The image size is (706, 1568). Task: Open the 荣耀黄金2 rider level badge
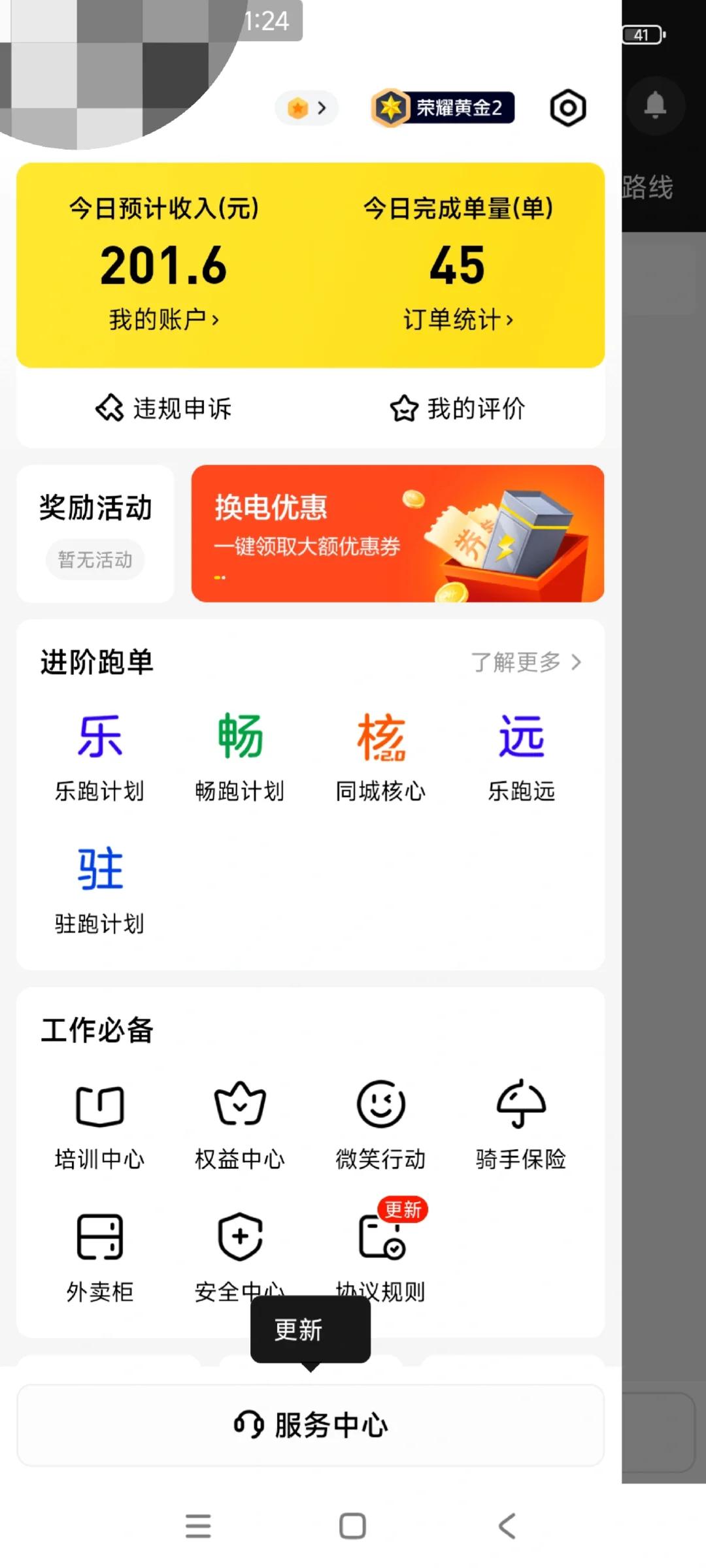[x=443, y=108]
